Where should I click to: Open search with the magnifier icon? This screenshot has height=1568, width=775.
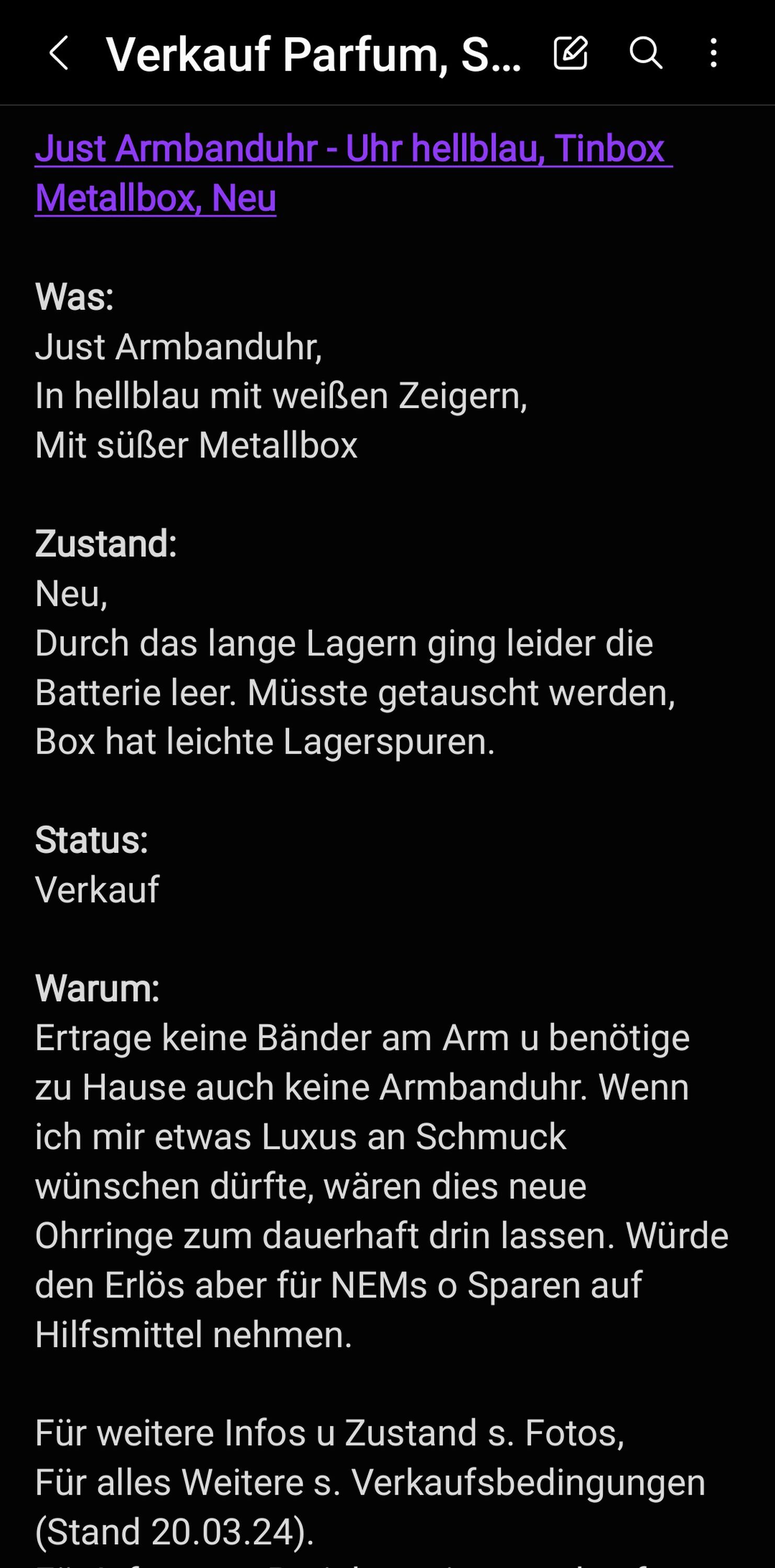tap(645, 53)
